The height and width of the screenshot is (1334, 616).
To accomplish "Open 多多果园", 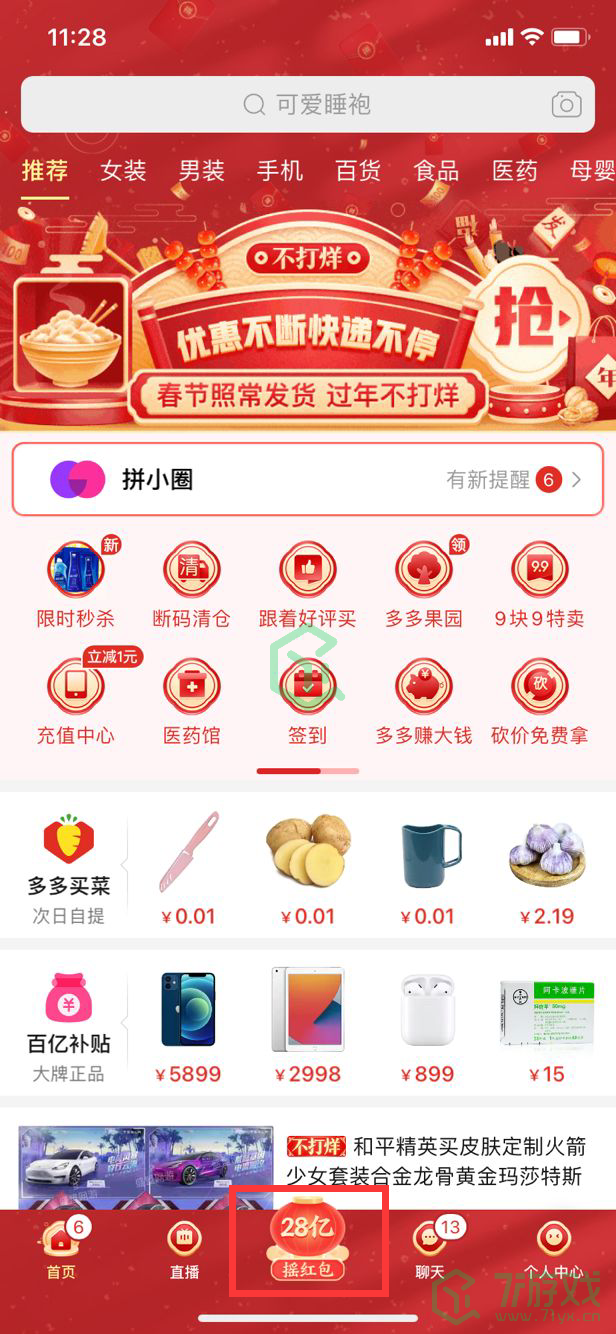I will coord(424,585).
